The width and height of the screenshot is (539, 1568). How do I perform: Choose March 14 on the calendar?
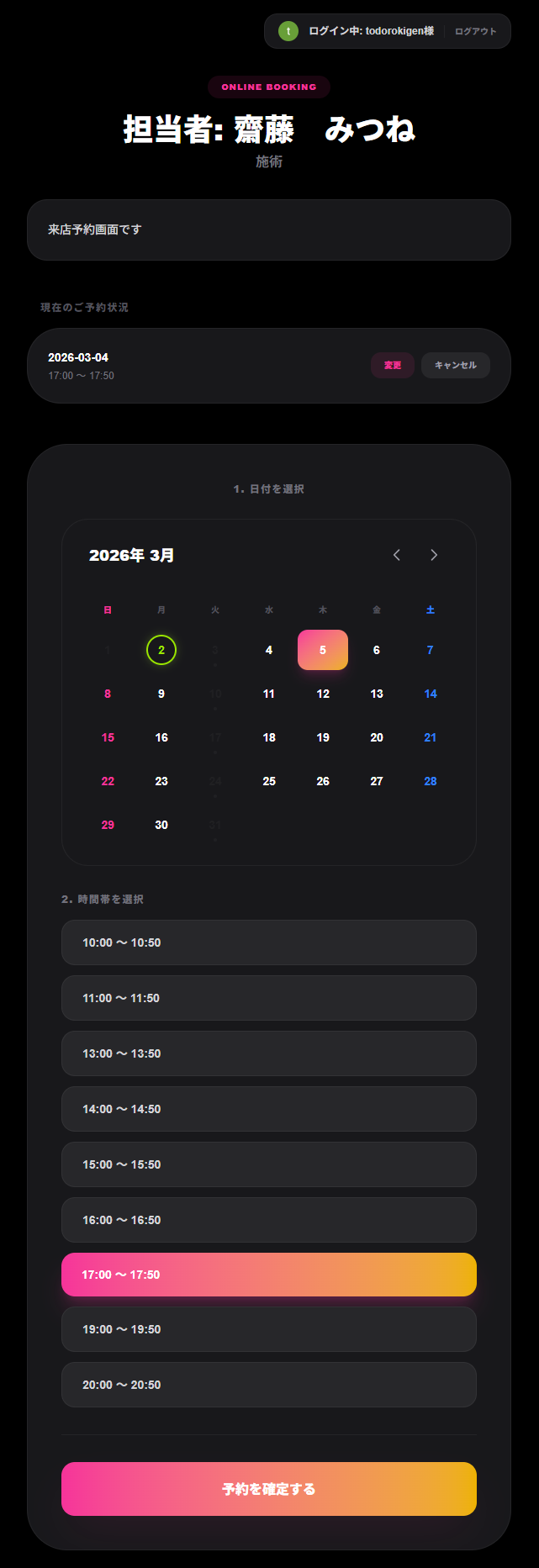431,694
